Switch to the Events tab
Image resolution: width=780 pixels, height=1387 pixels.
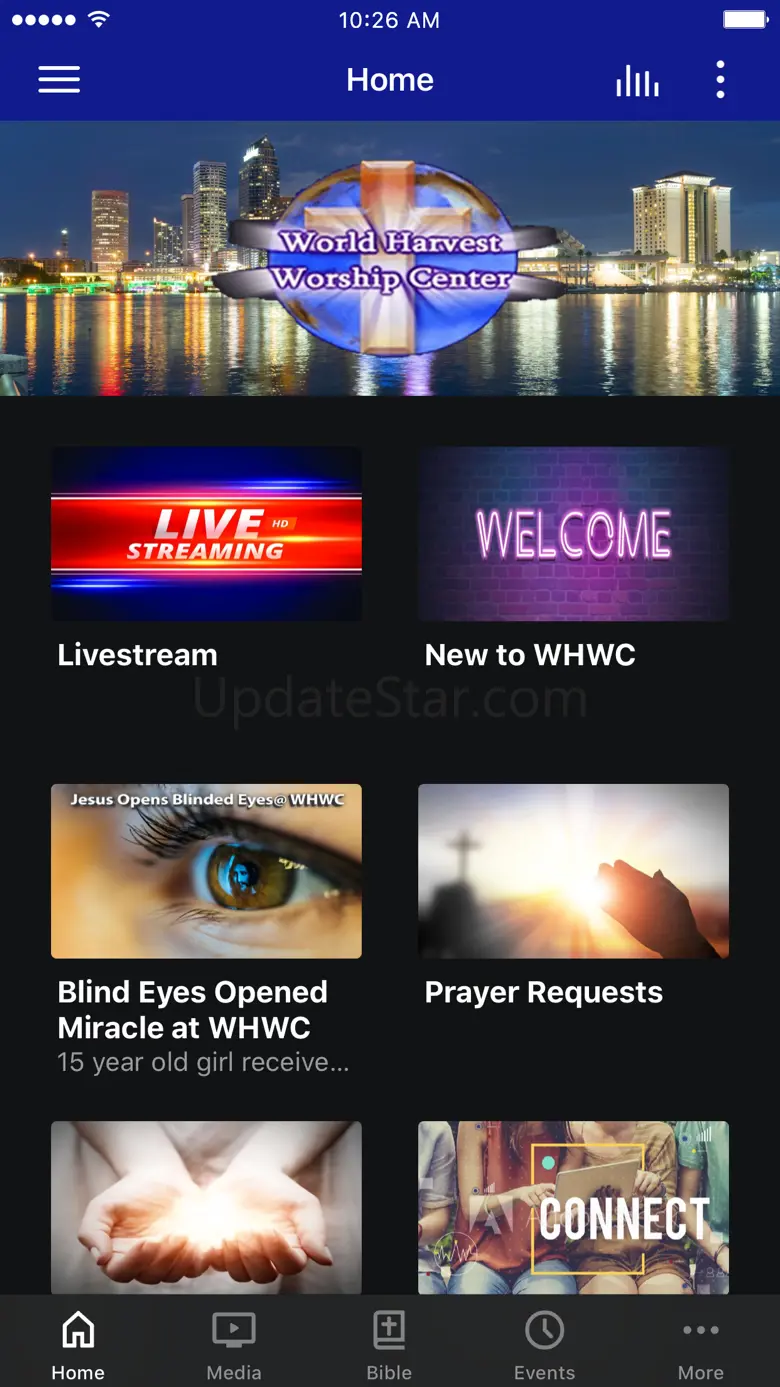pyautogui.click(x=544, y=1343)
